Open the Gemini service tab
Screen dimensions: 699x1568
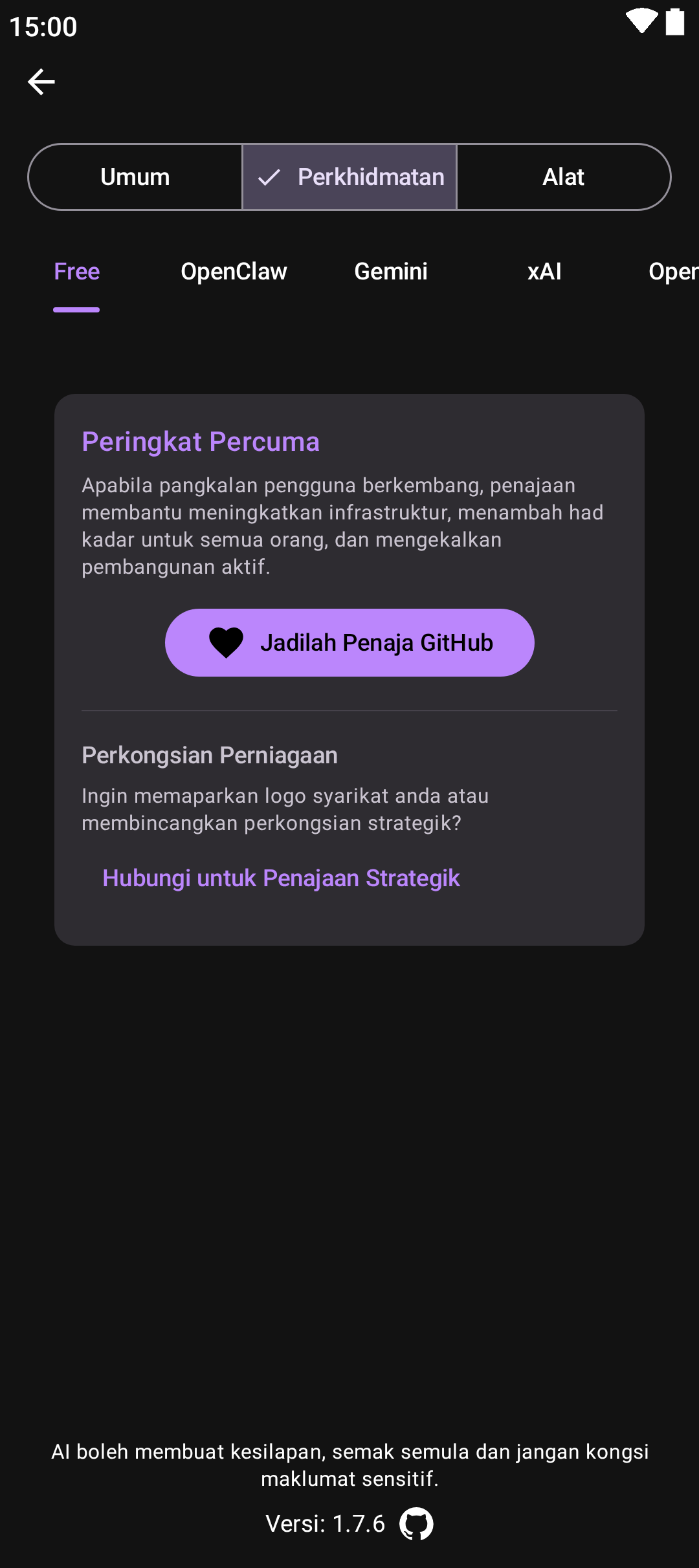click(x=391, y=272)
